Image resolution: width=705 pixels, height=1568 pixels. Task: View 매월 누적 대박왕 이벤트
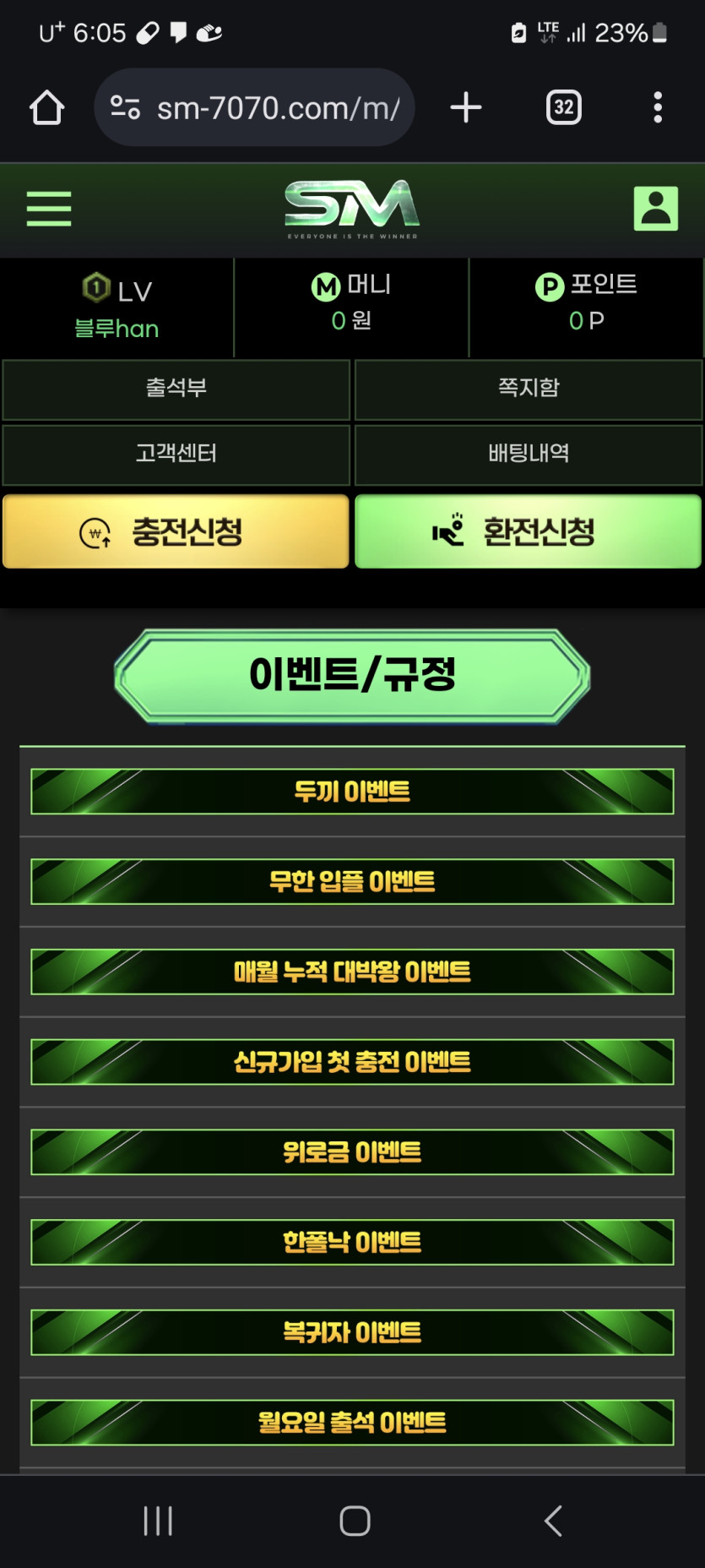pyautogui.click(x=352, y=972)
